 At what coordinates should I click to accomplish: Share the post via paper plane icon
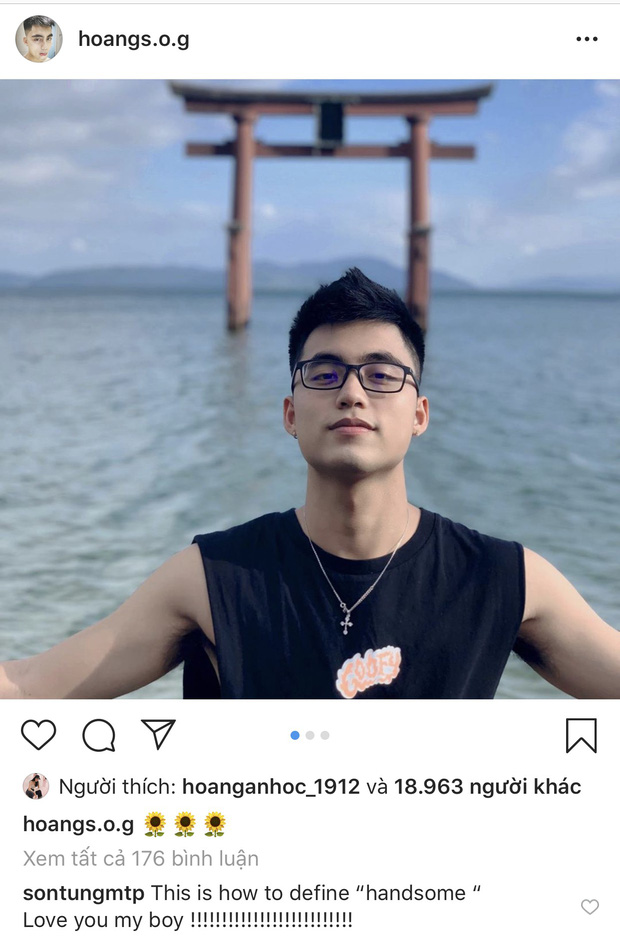[158, 734]
